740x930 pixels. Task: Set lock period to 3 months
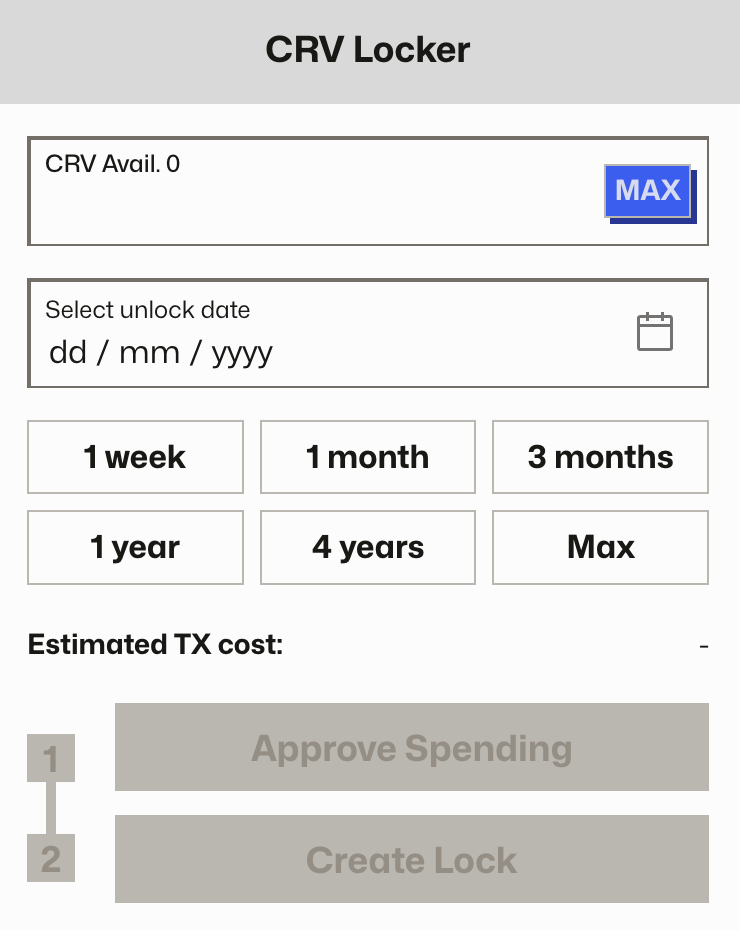[x=600, y=457]
